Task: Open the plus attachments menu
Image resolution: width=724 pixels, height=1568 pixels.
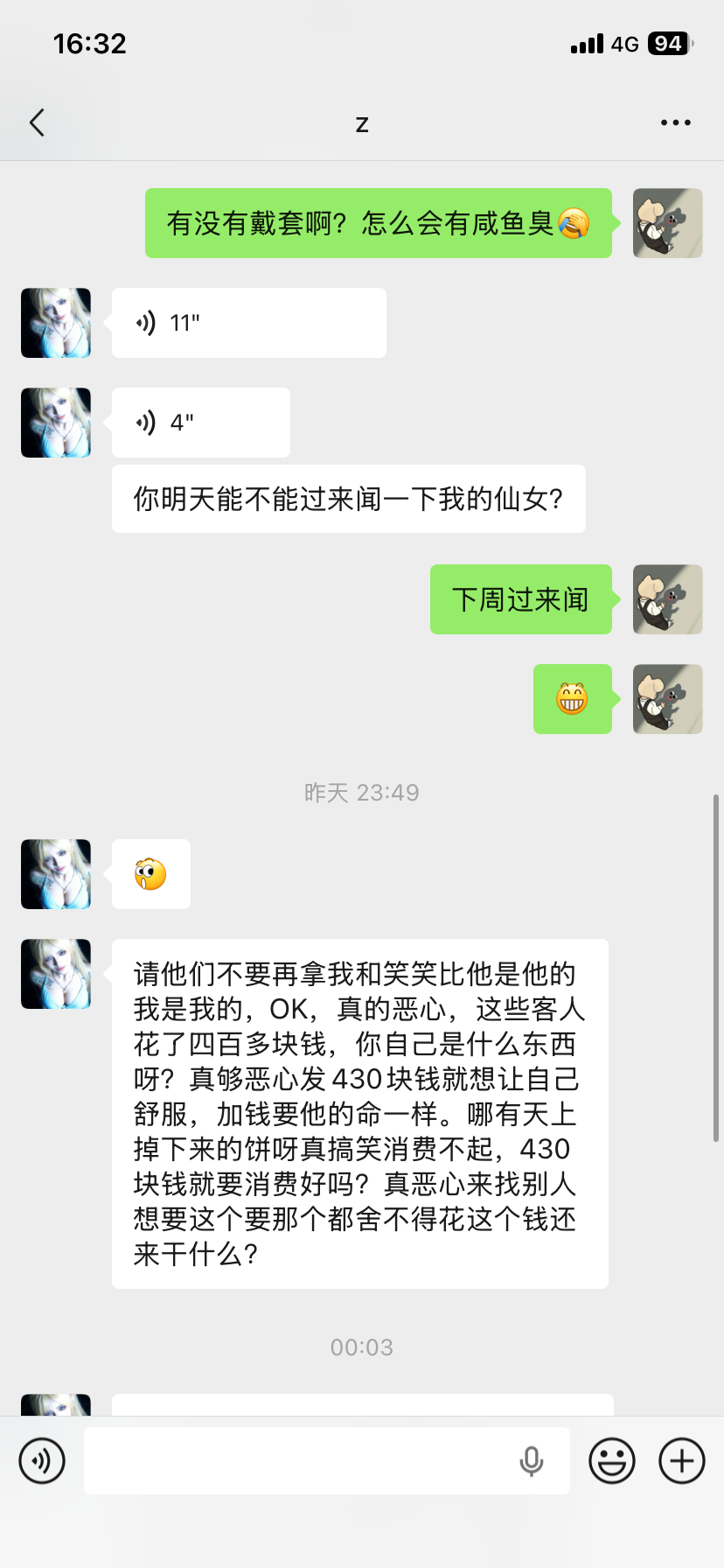Action: [x=681, y=1460]
